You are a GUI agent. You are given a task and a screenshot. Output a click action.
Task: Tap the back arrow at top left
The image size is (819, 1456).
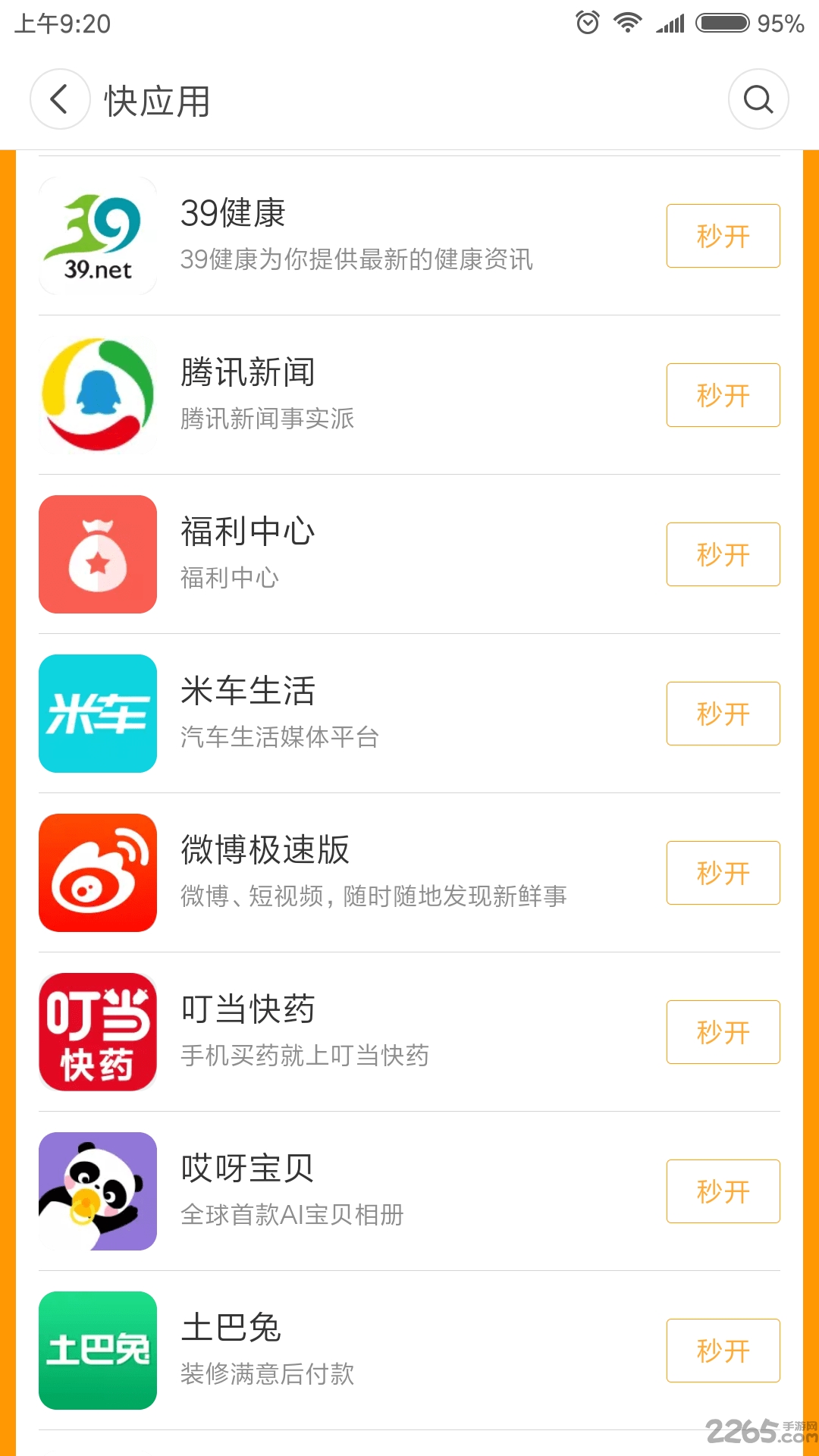coord(59,99)
